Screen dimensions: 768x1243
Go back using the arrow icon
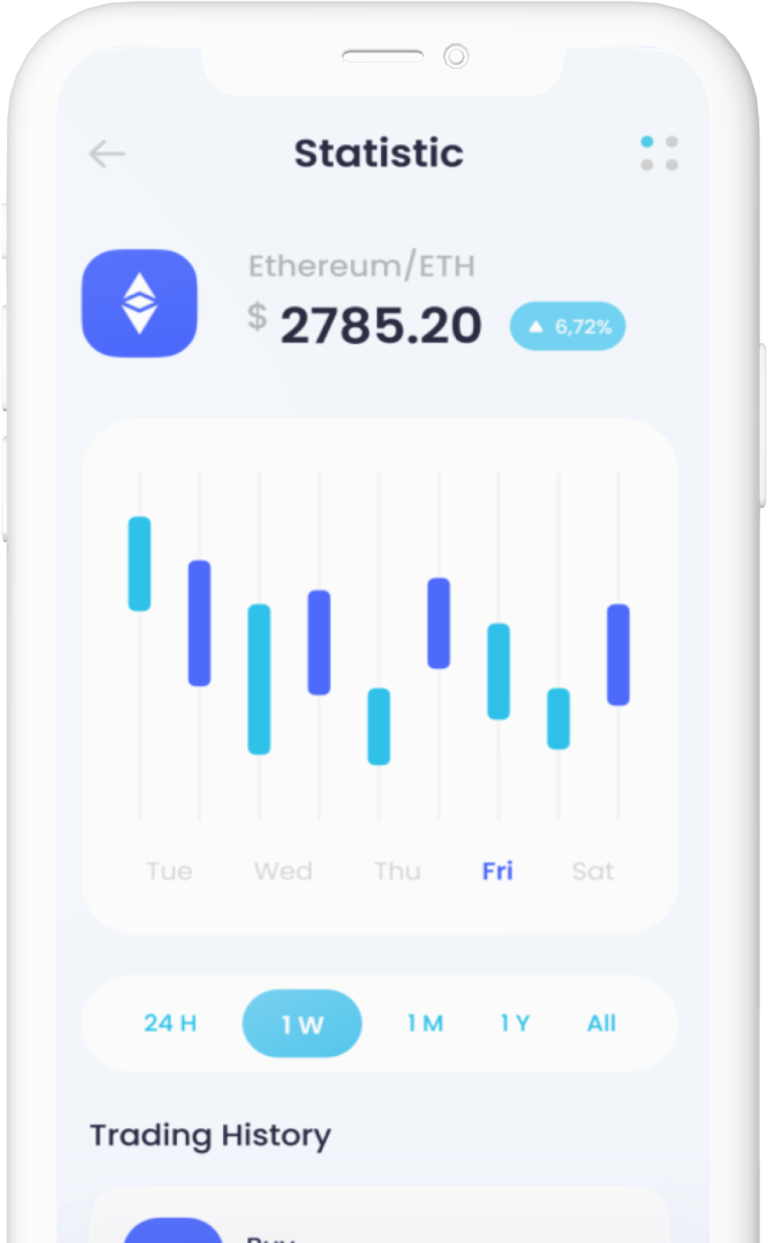pos(107,154)
